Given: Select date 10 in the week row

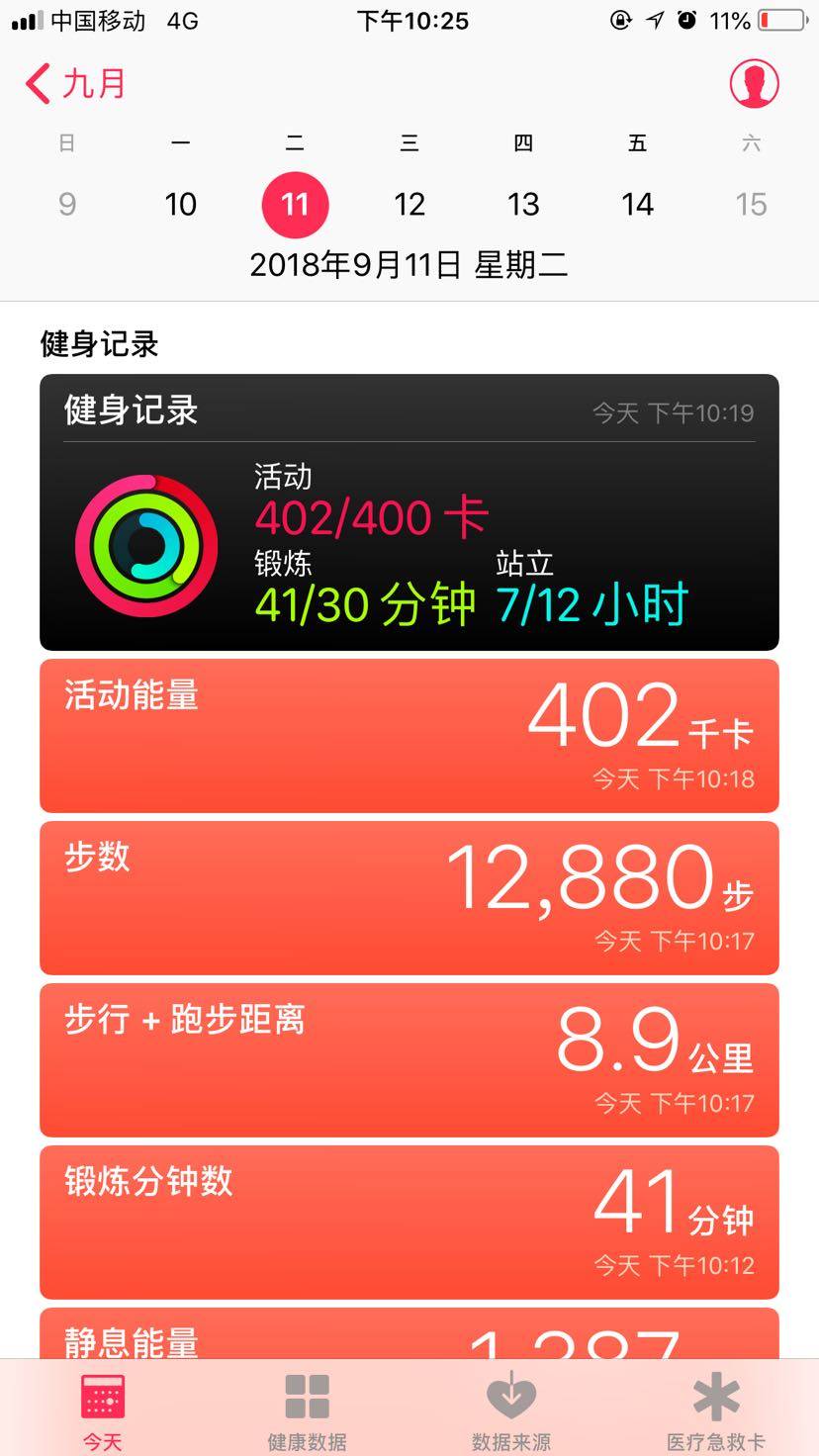Looking at the screenshot, I should 181,205.
